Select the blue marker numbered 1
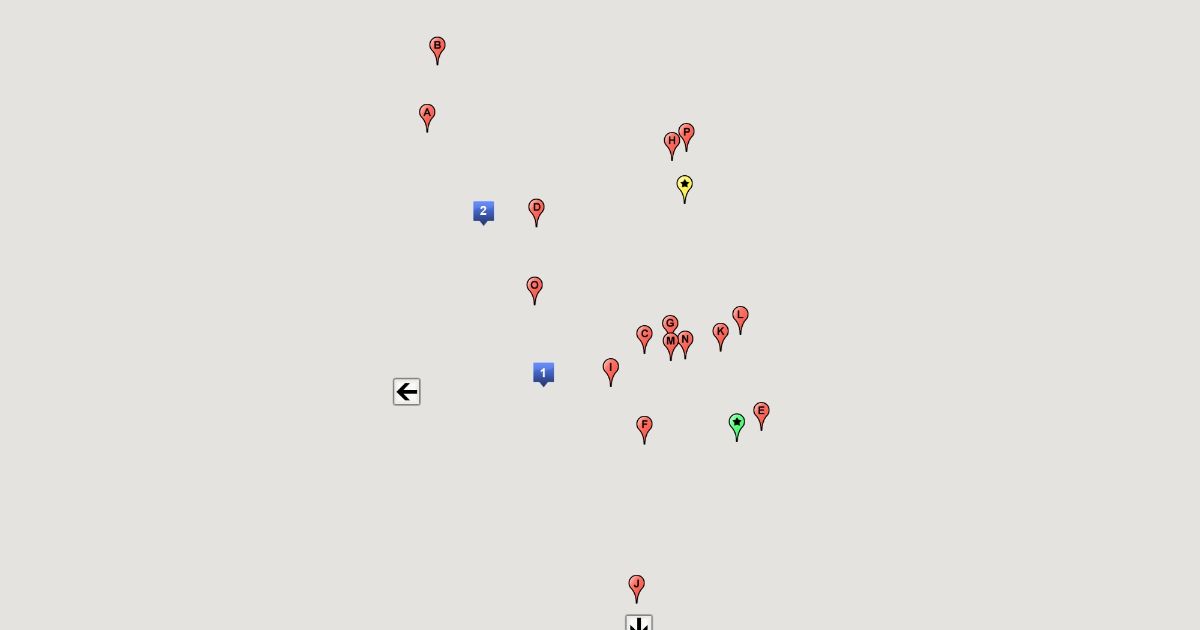1200x630 pixels. [543, 373]
